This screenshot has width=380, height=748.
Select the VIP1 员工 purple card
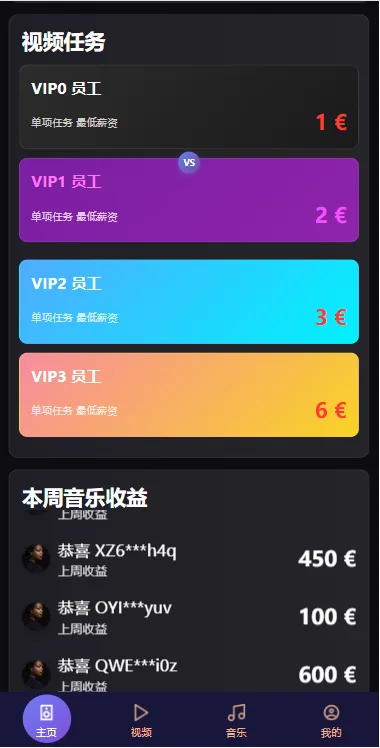pos(189,200)
